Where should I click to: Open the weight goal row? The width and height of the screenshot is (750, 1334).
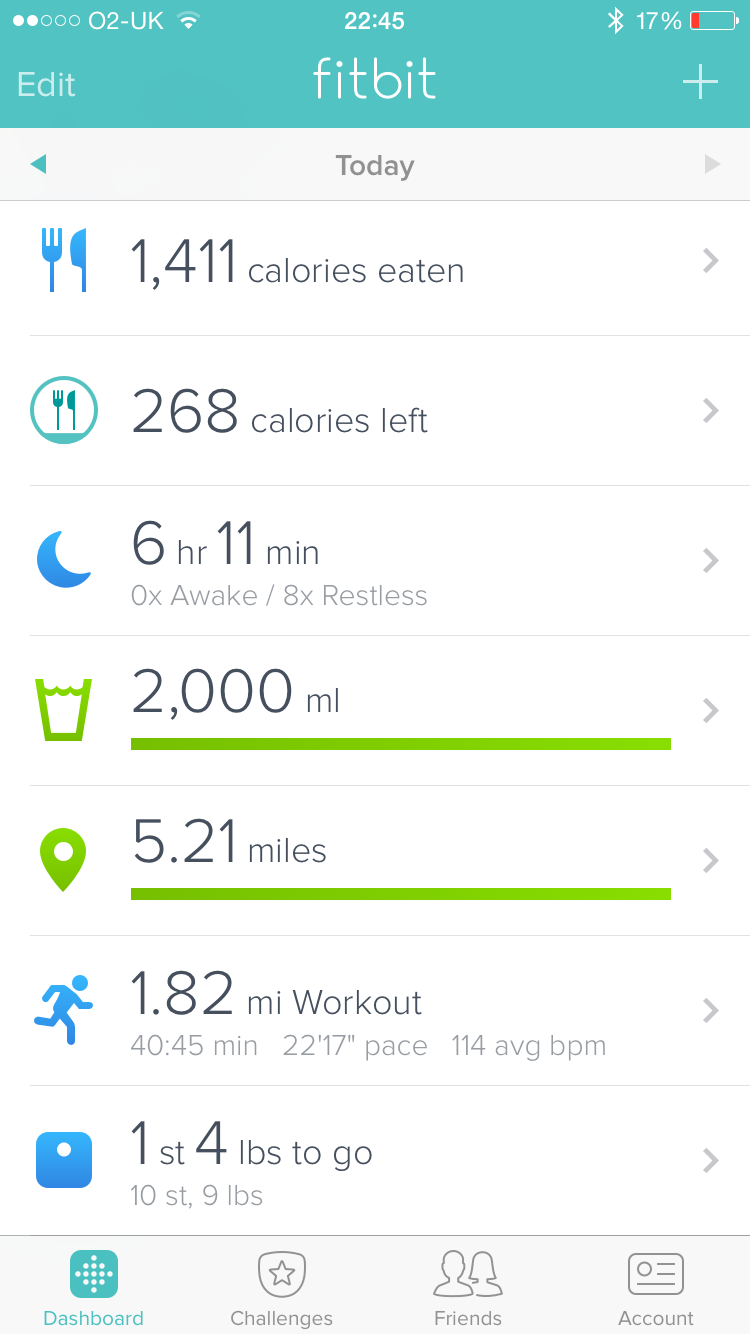(x=375, y=1161)
